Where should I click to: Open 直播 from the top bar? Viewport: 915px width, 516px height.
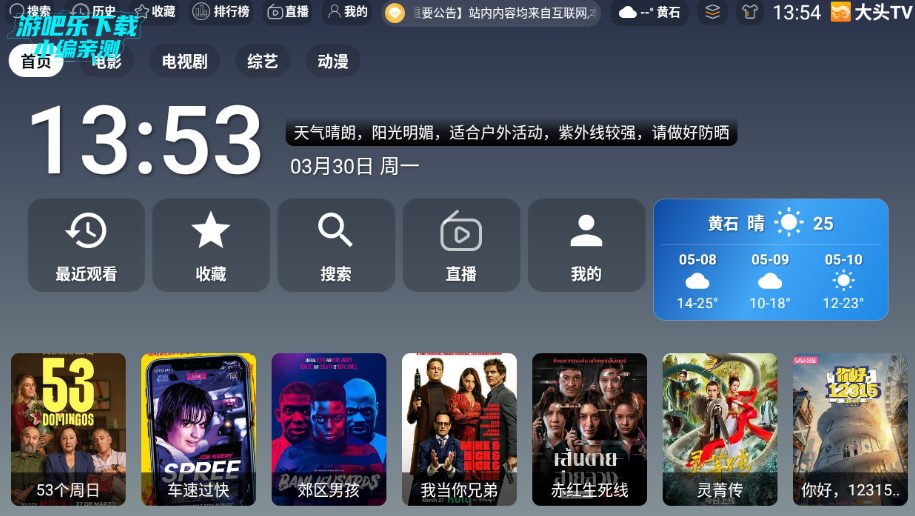point(288,12)
